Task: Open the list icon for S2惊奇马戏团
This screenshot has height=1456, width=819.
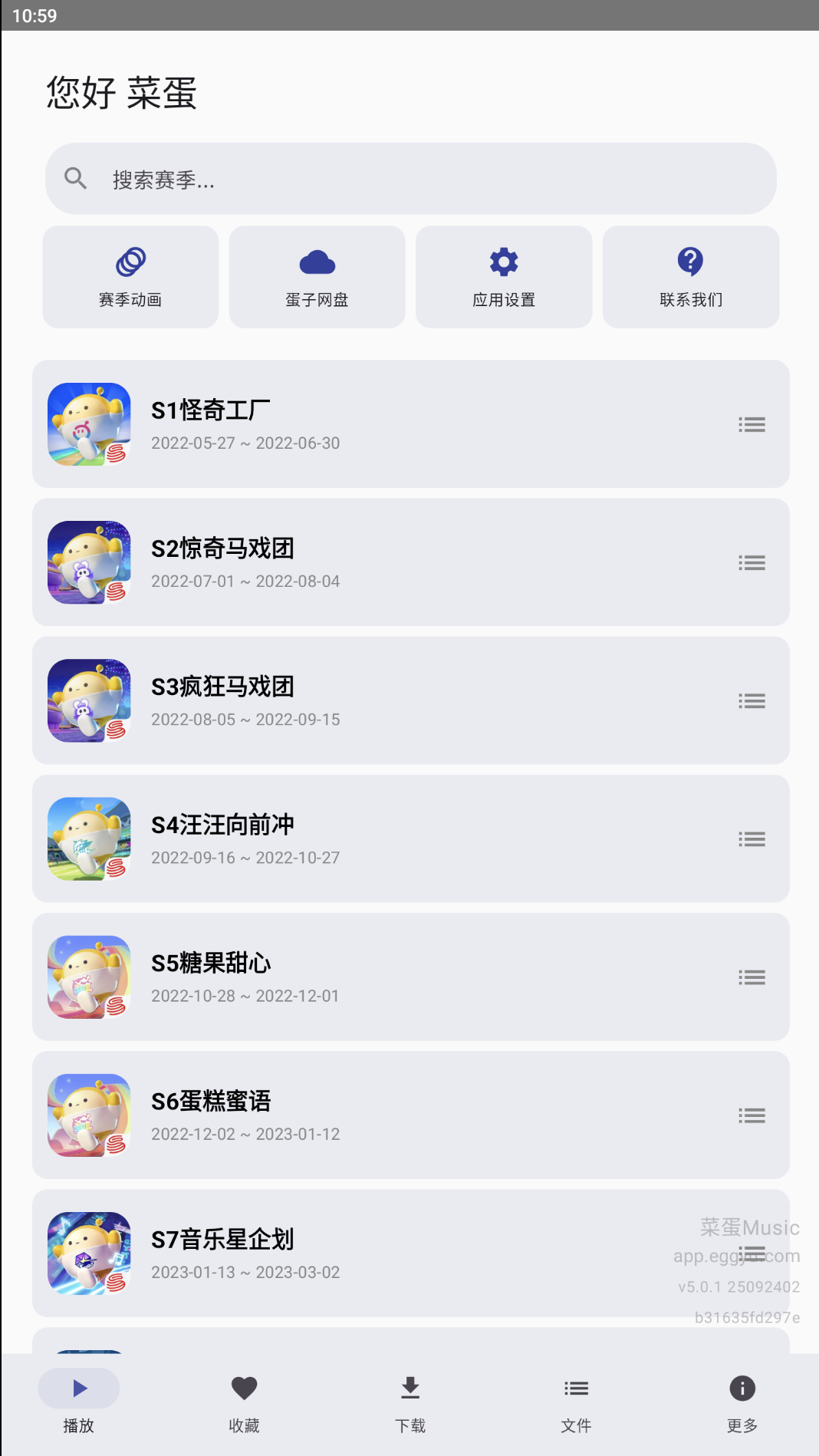Action: point(752,563)
